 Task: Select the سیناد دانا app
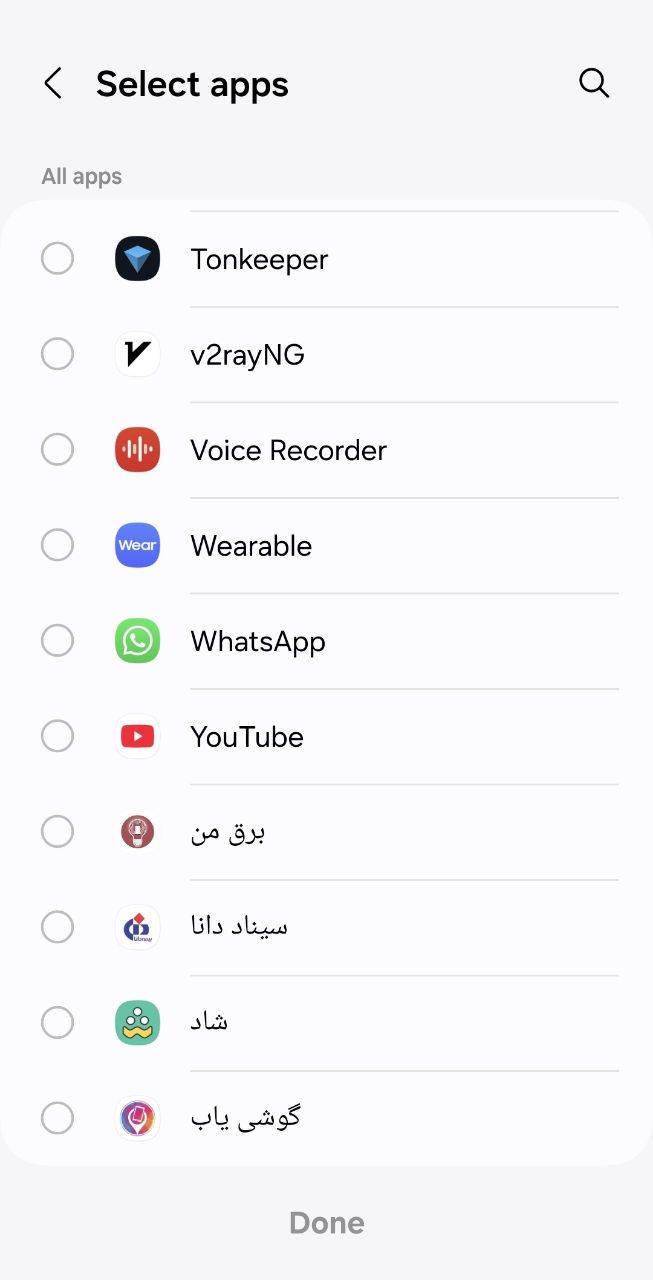pos(57,927)
